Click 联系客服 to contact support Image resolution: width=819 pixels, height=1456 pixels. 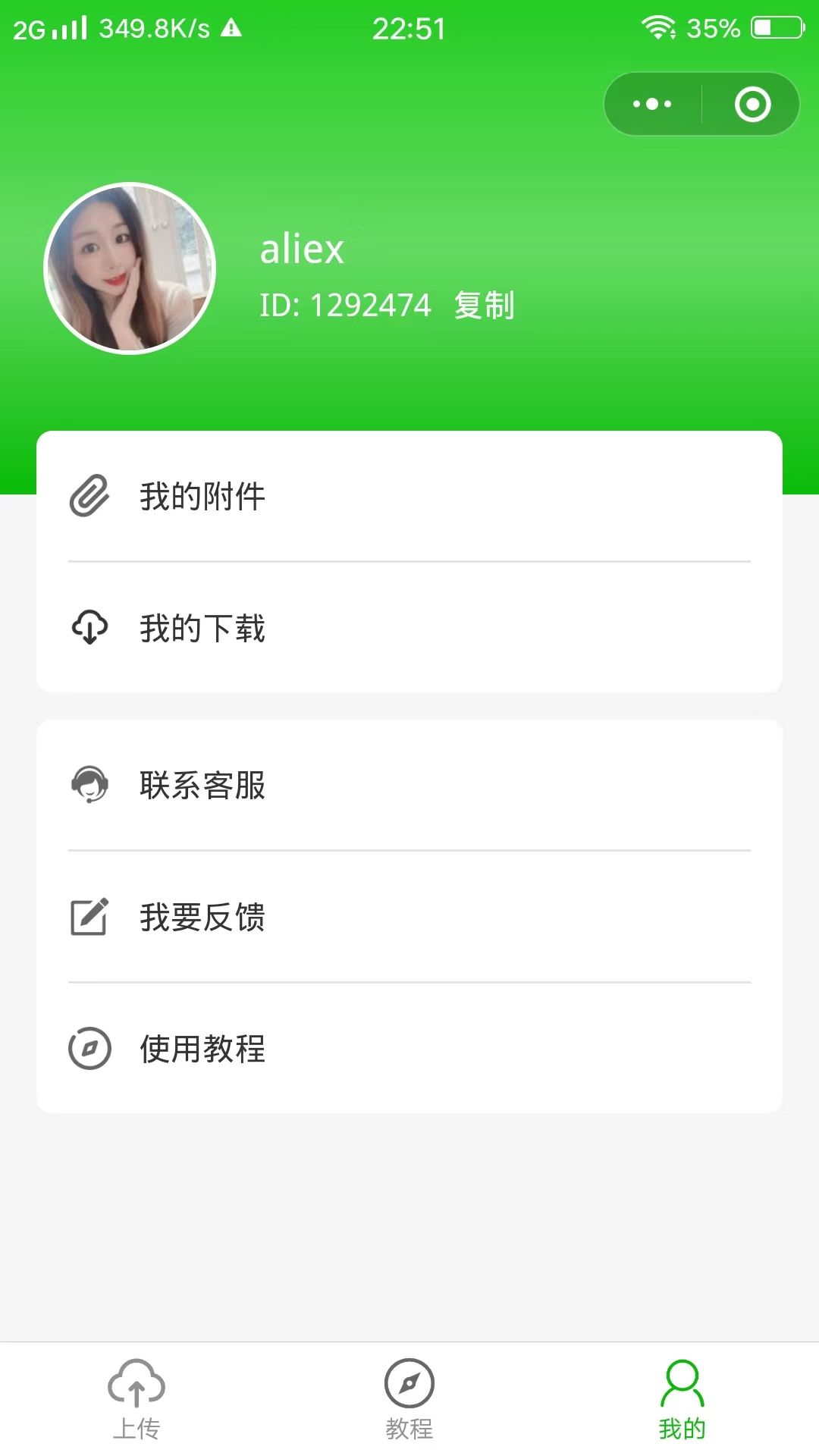coord(202,787)
